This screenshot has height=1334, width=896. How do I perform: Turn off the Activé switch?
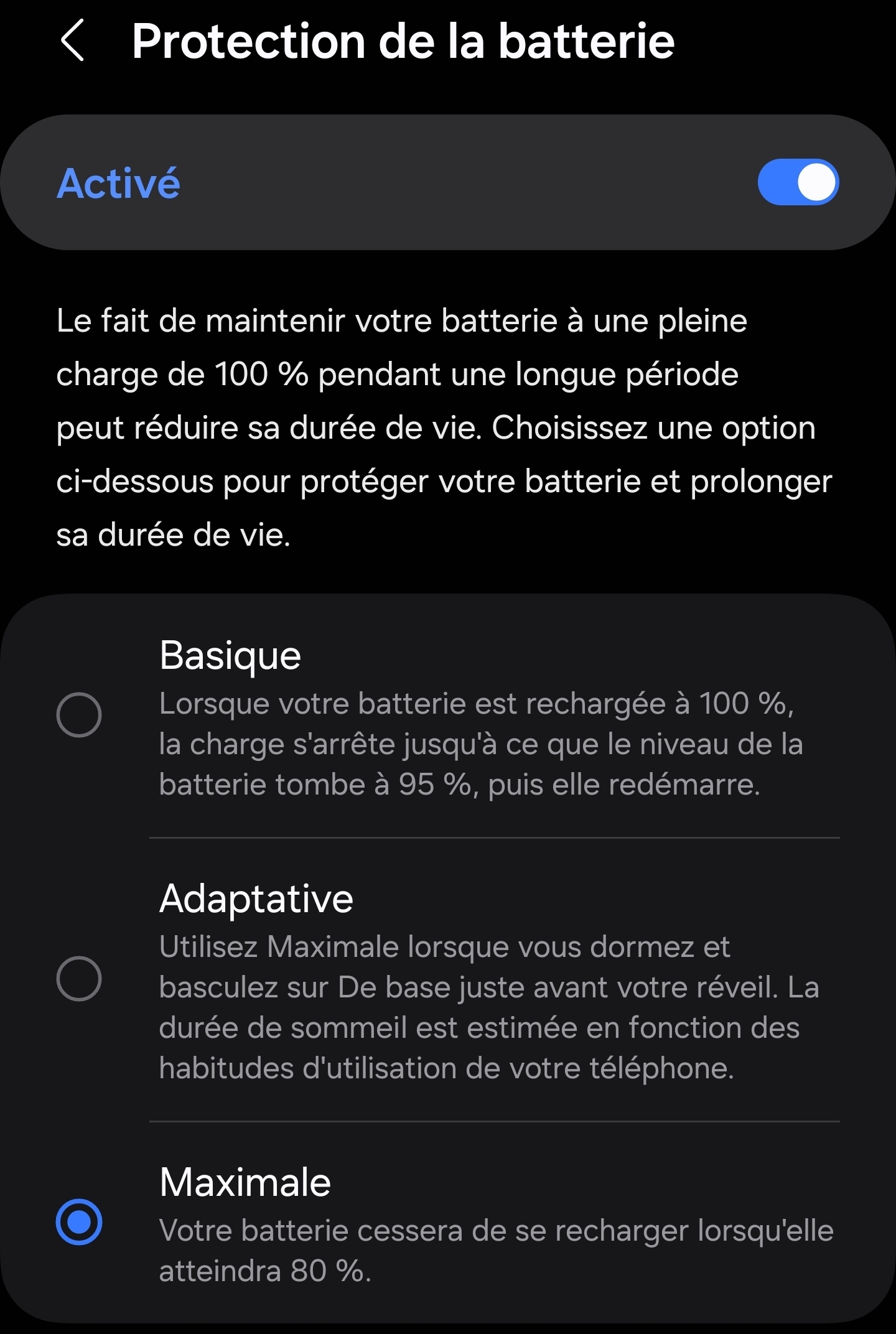pos(798,182)
